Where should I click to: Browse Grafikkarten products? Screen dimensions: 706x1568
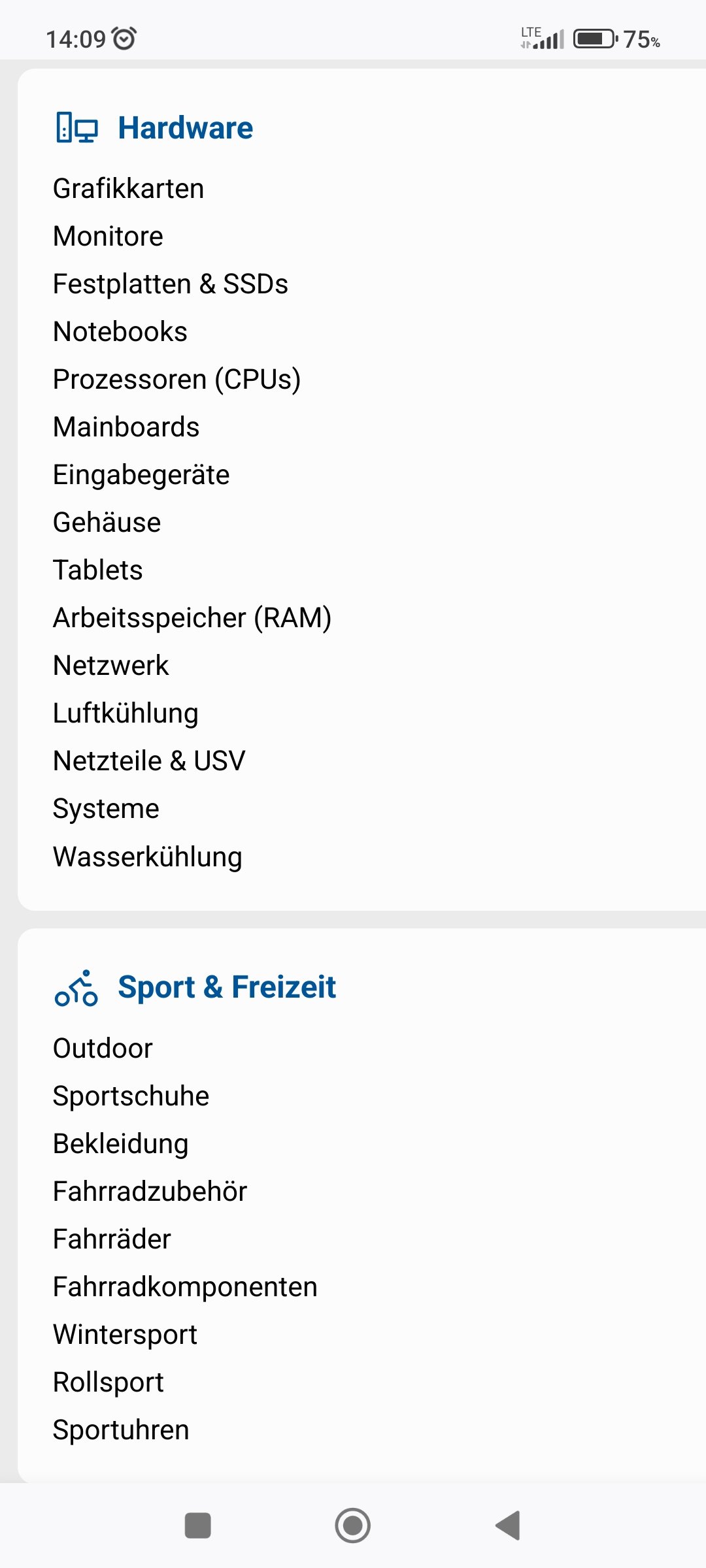(128, 189)
